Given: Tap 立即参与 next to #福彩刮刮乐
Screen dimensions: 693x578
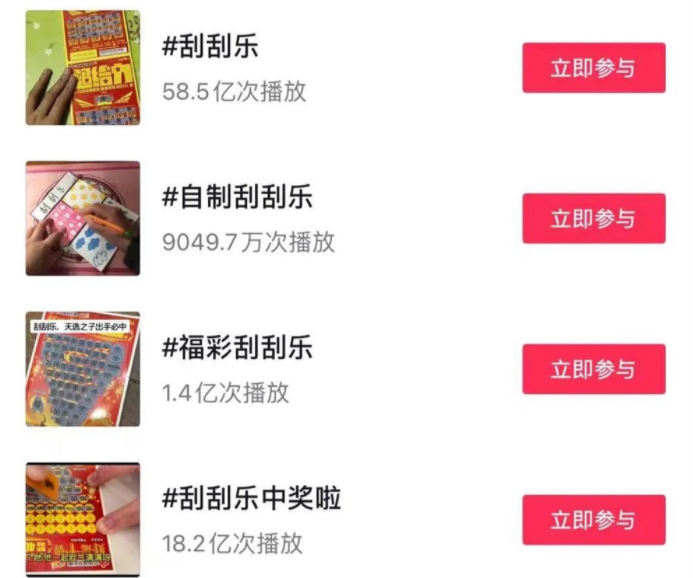Looking at the screenshot, I should 593,369.
